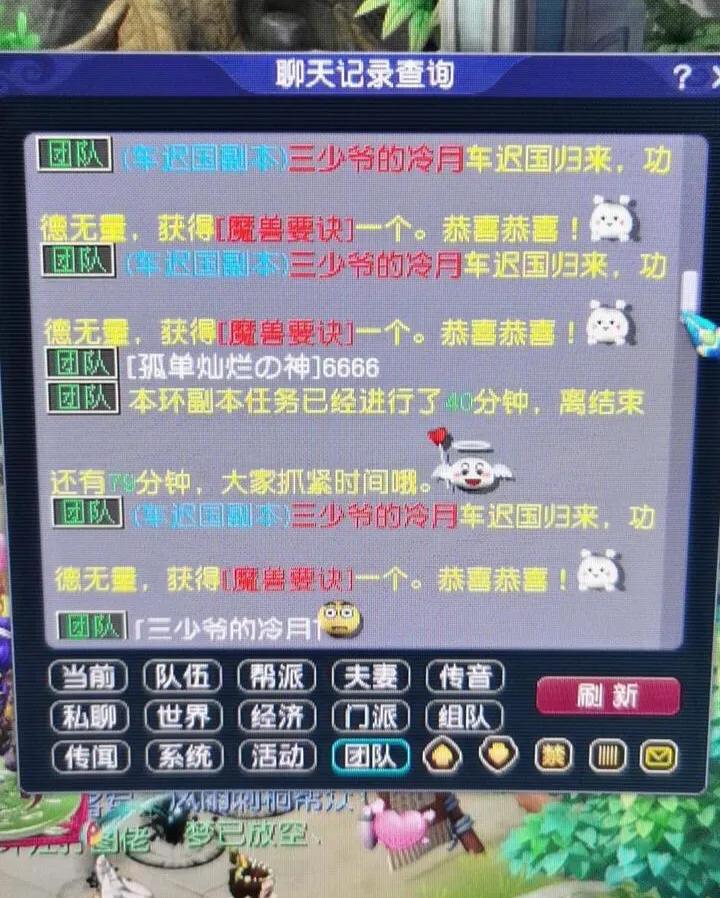Screen dimensions: 720x898
Task: Show the 夫妻 channel messages
Action: [371, 677]
